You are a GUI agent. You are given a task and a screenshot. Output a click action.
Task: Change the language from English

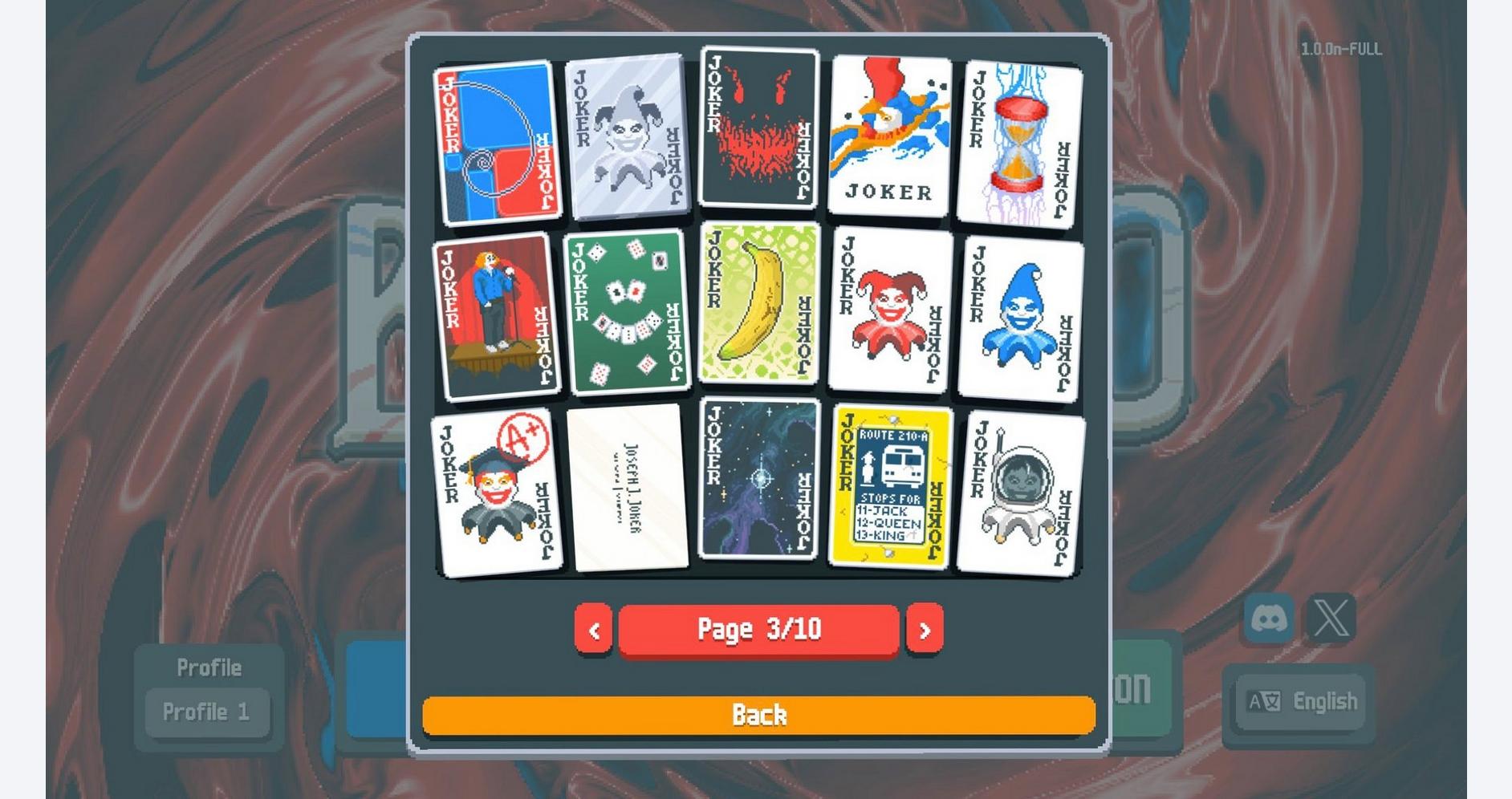[1300, 702]
